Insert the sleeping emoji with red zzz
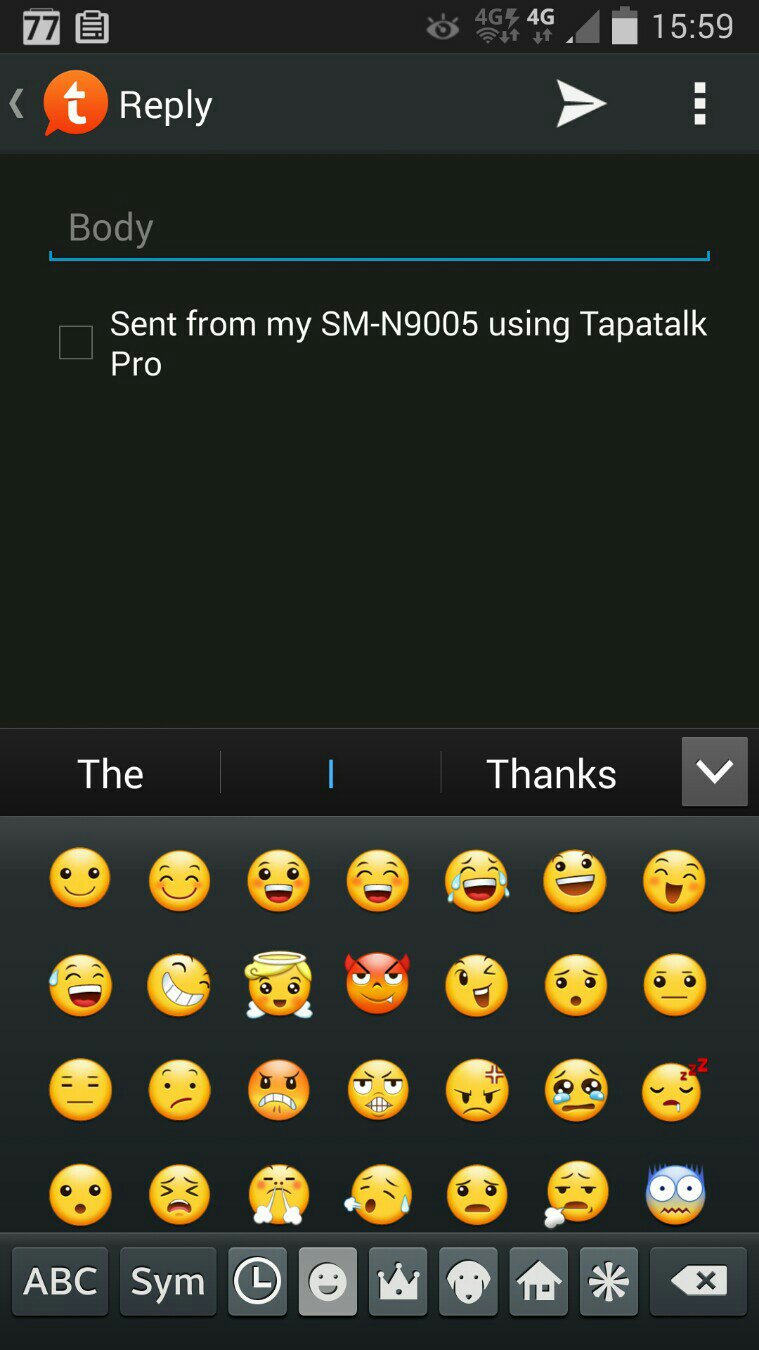 click(x=675, y=1089)
